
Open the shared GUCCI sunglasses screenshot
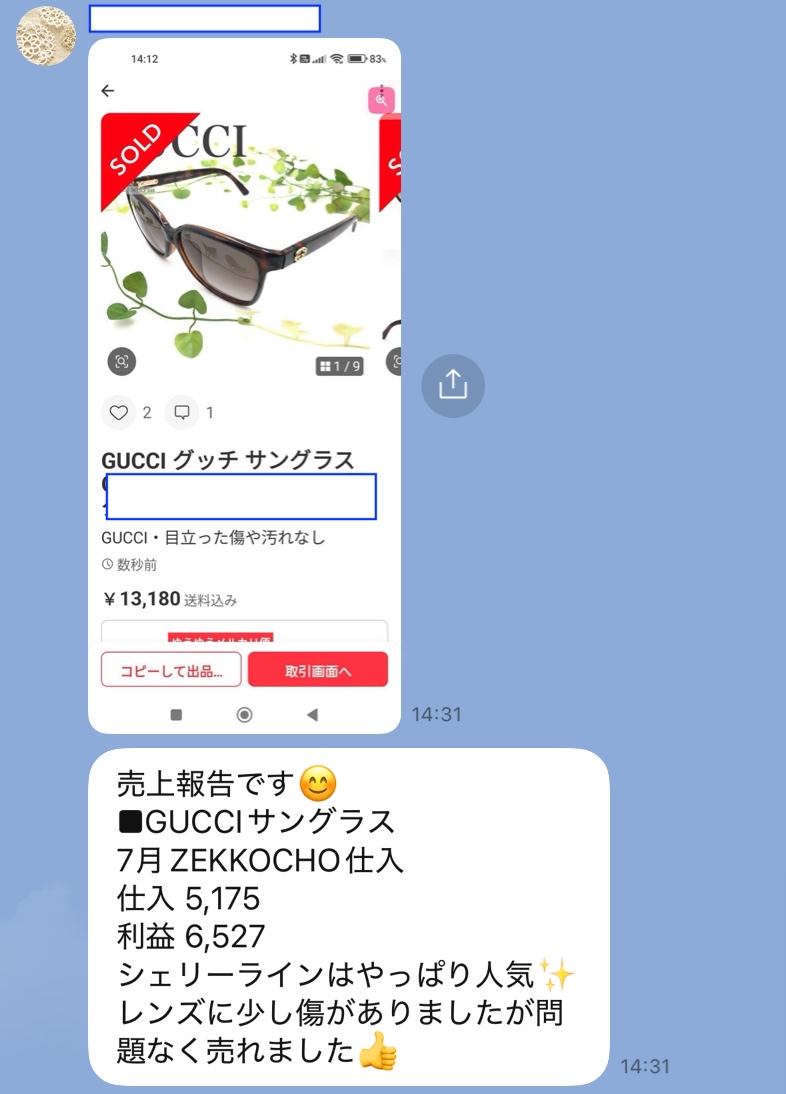244,385
